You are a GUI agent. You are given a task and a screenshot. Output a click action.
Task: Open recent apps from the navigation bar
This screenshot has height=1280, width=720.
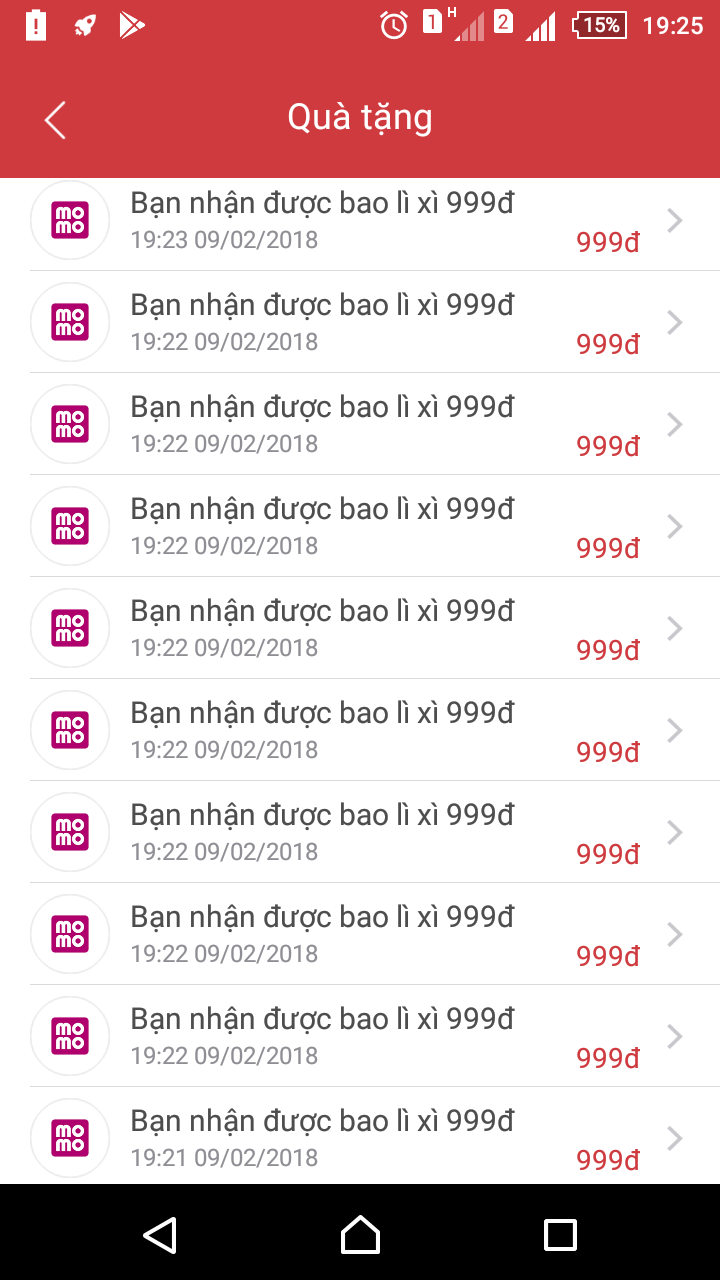[560, 1235]
